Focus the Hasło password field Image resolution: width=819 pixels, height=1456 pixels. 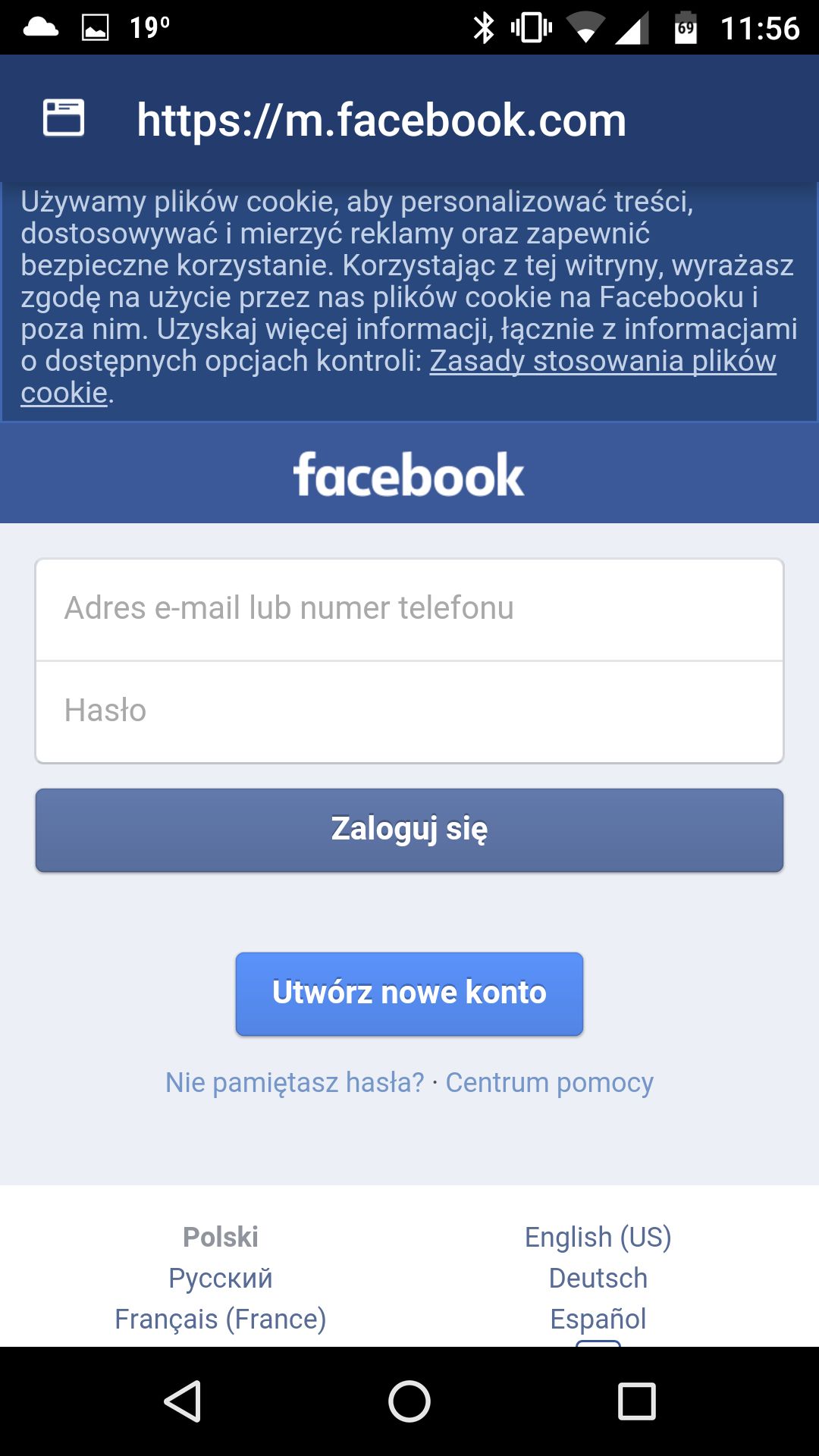409,711
